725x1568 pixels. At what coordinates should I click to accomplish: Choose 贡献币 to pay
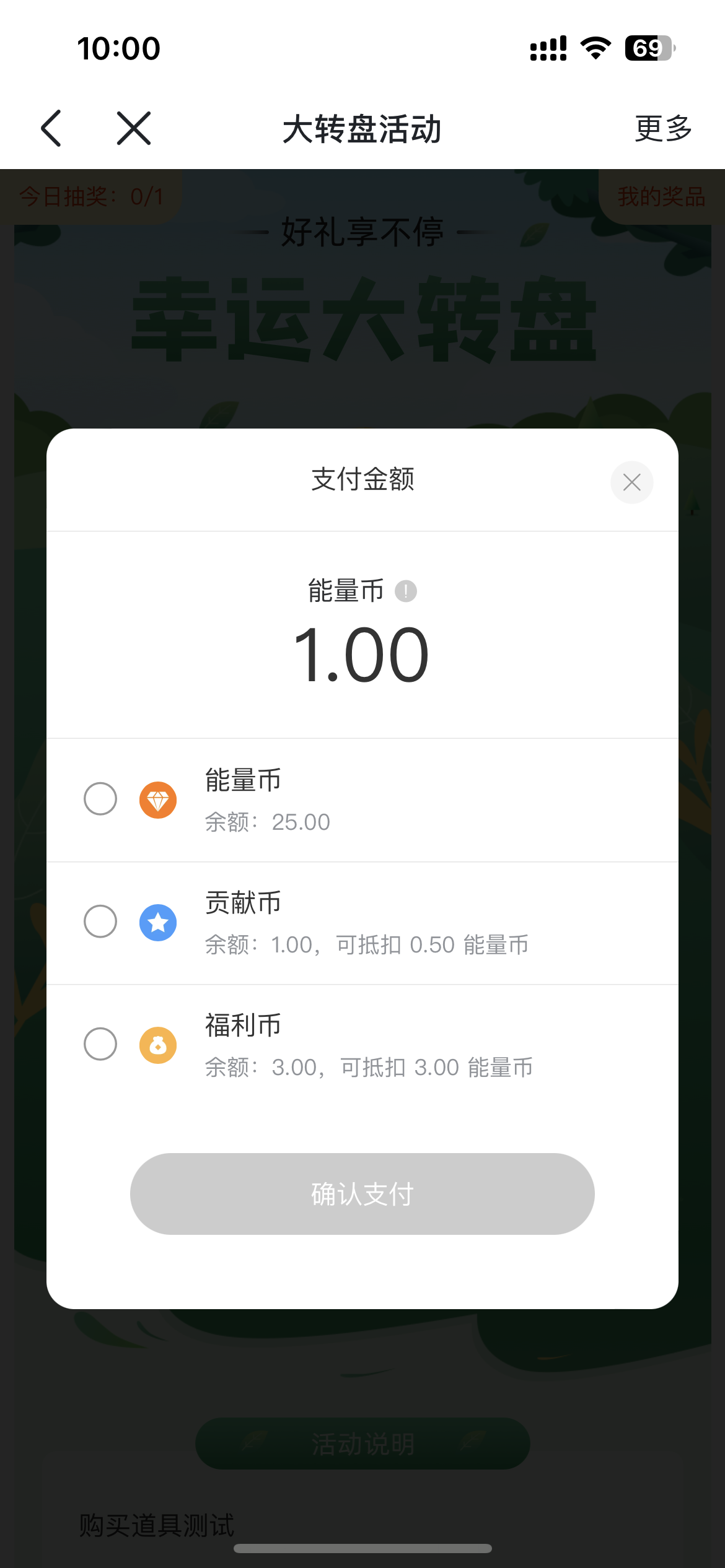[100, 921]
